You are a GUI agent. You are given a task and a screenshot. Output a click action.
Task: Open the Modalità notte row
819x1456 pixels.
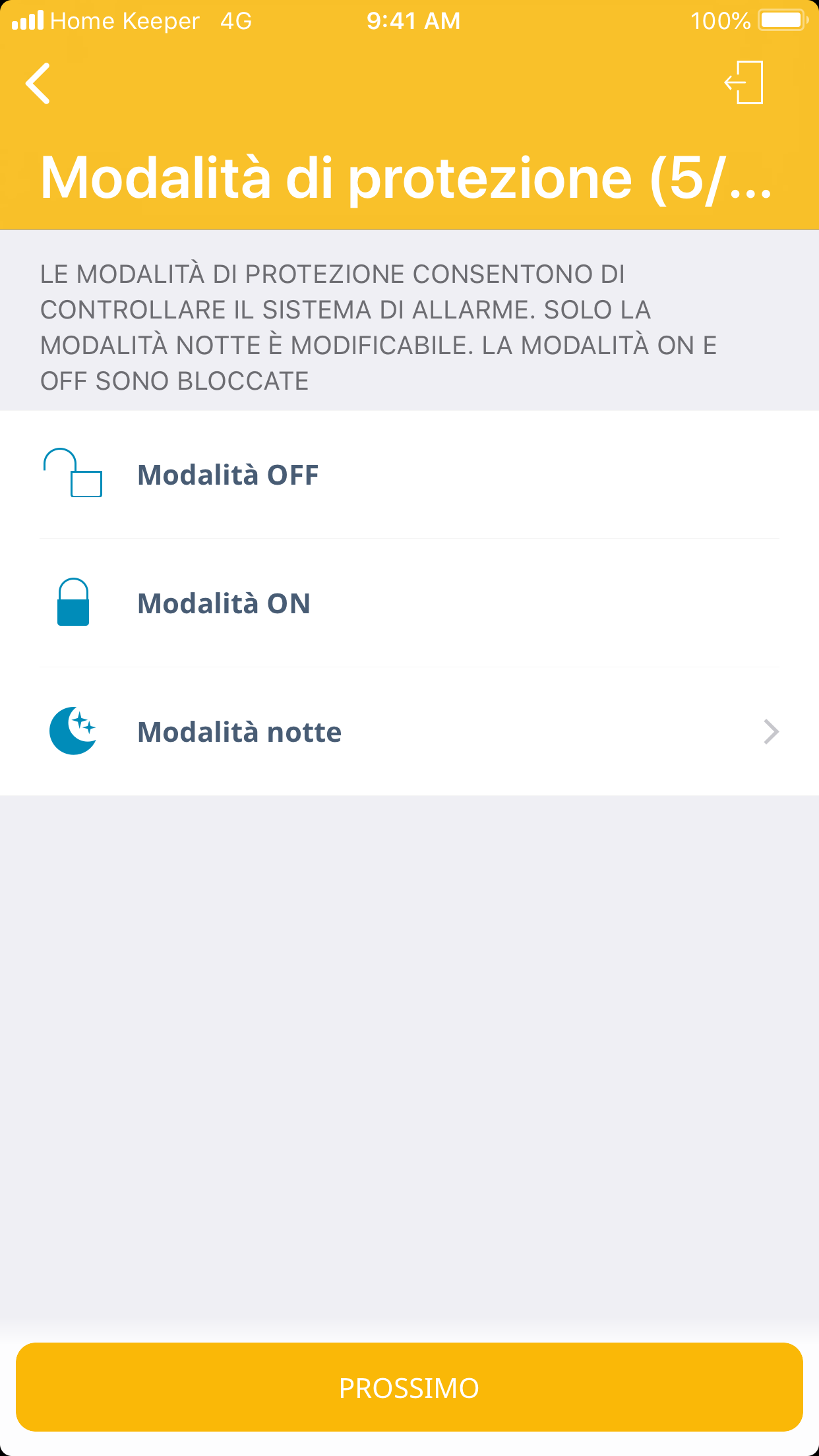[x=409, y=732]
